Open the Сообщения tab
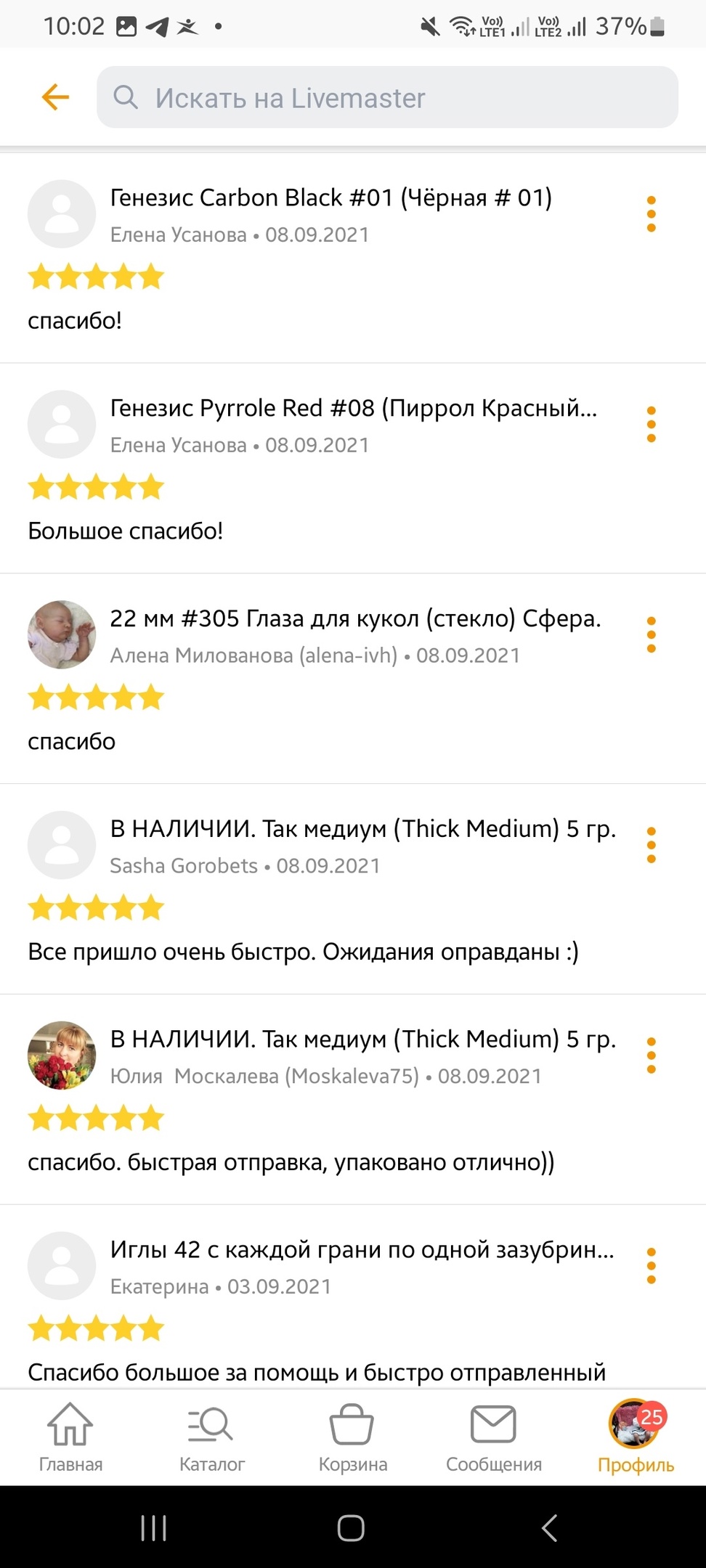Screen dimensions: 706x1568 [494, 1437]
